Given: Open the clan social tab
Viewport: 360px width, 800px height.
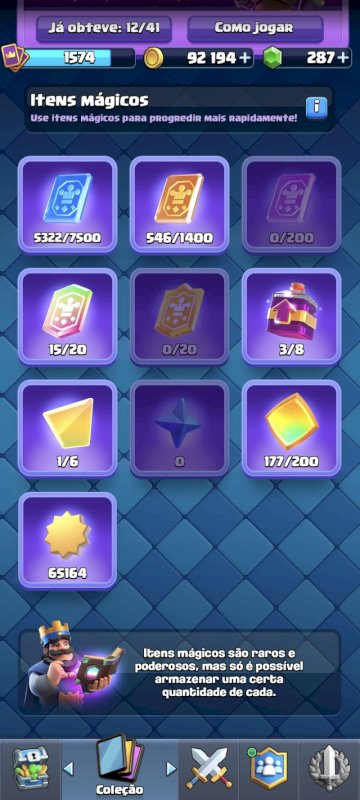Looking at the screenshot, I should tap(269, 768).
